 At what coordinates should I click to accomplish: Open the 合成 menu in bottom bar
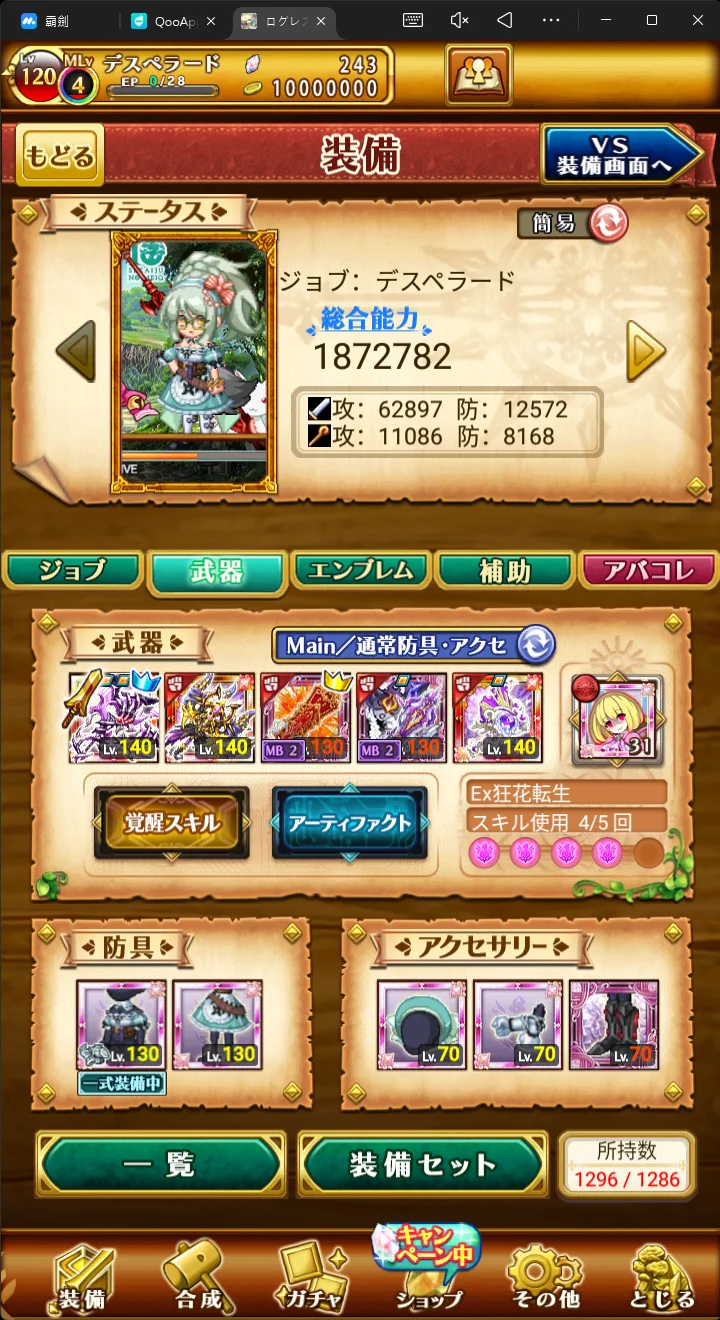198,1277
